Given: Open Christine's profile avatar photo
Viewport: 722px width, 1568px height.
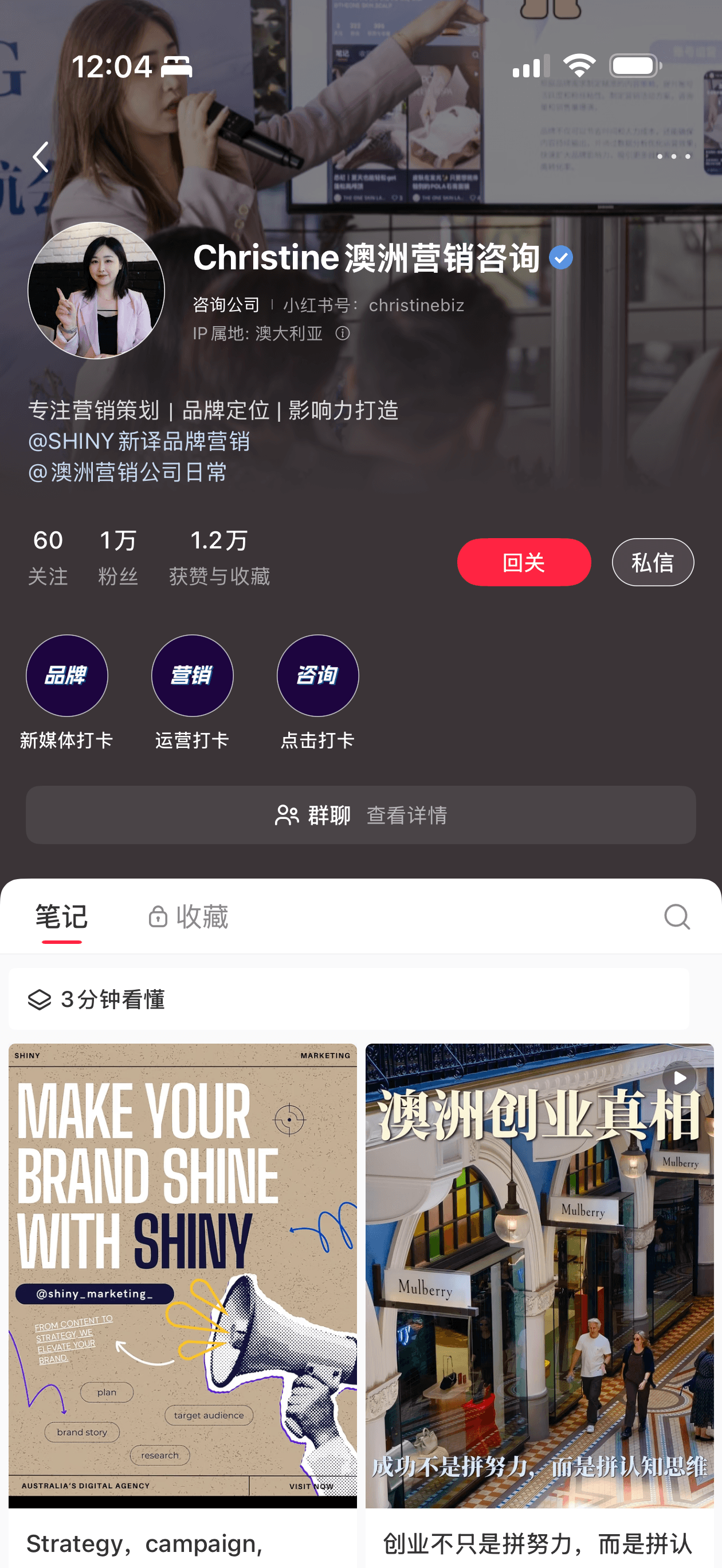Looking at the screenshot, I should [x=96, y=291].
